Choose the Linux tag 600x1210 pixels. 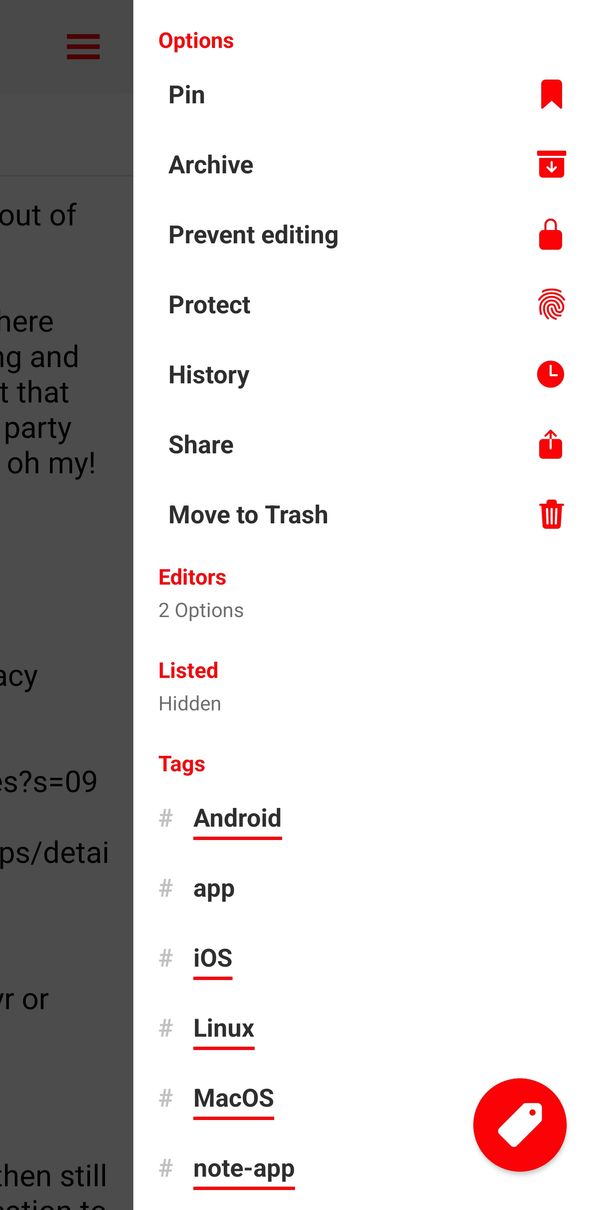pos(224,1028)
